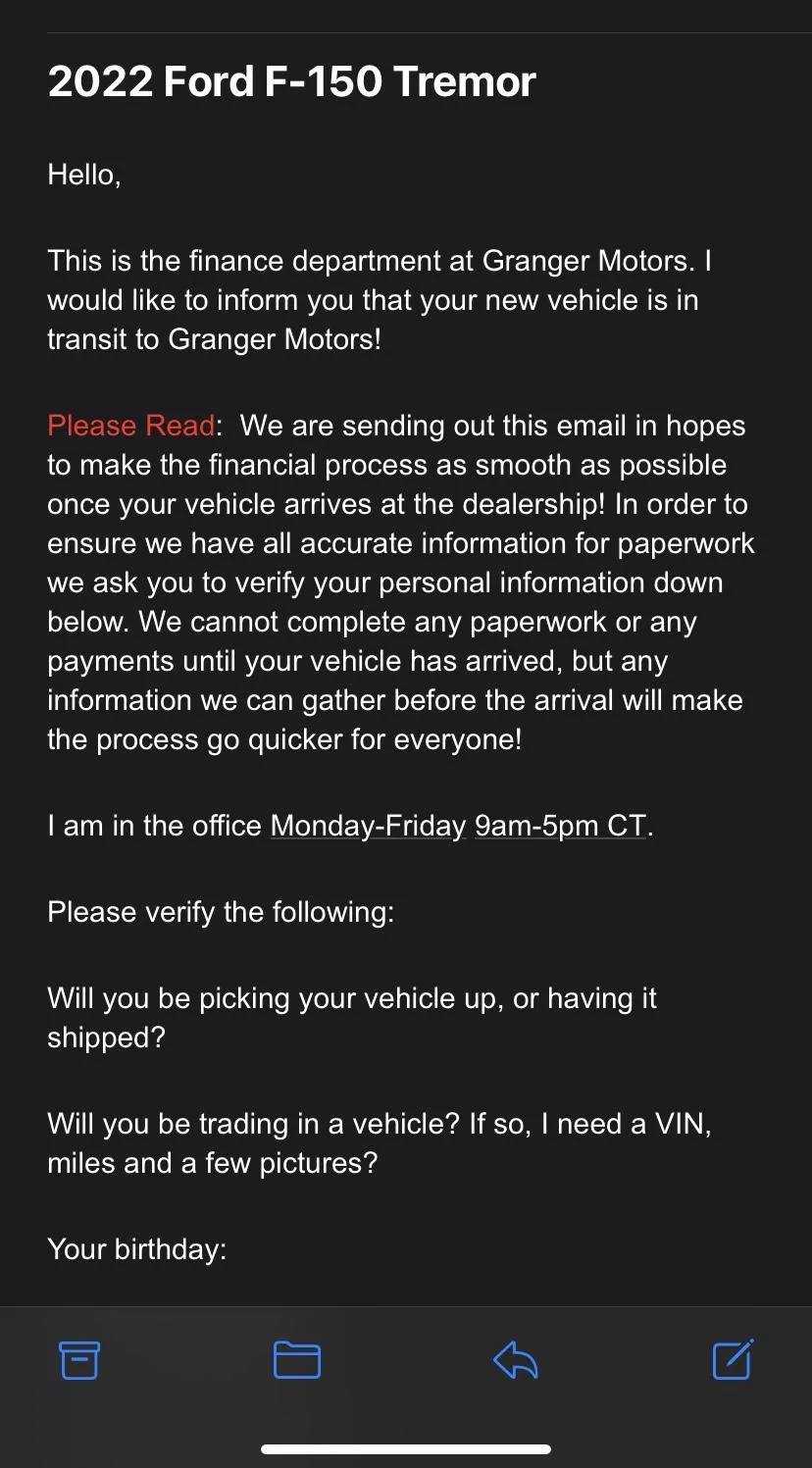Viewport: 812px width, 1468px height.
Task: Archive this email
Action: tap(79, 1359)
